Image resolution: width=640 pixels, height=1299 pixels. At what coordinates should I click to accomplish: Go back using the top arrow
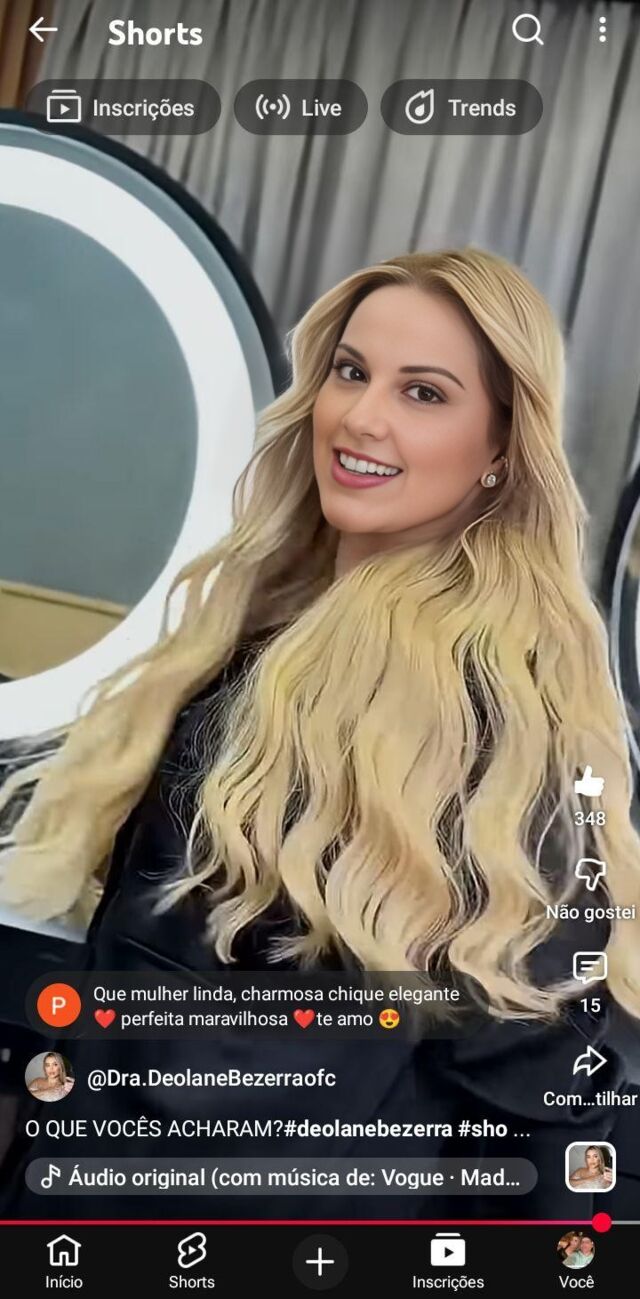pyautogui.click(x=43, y=30)
